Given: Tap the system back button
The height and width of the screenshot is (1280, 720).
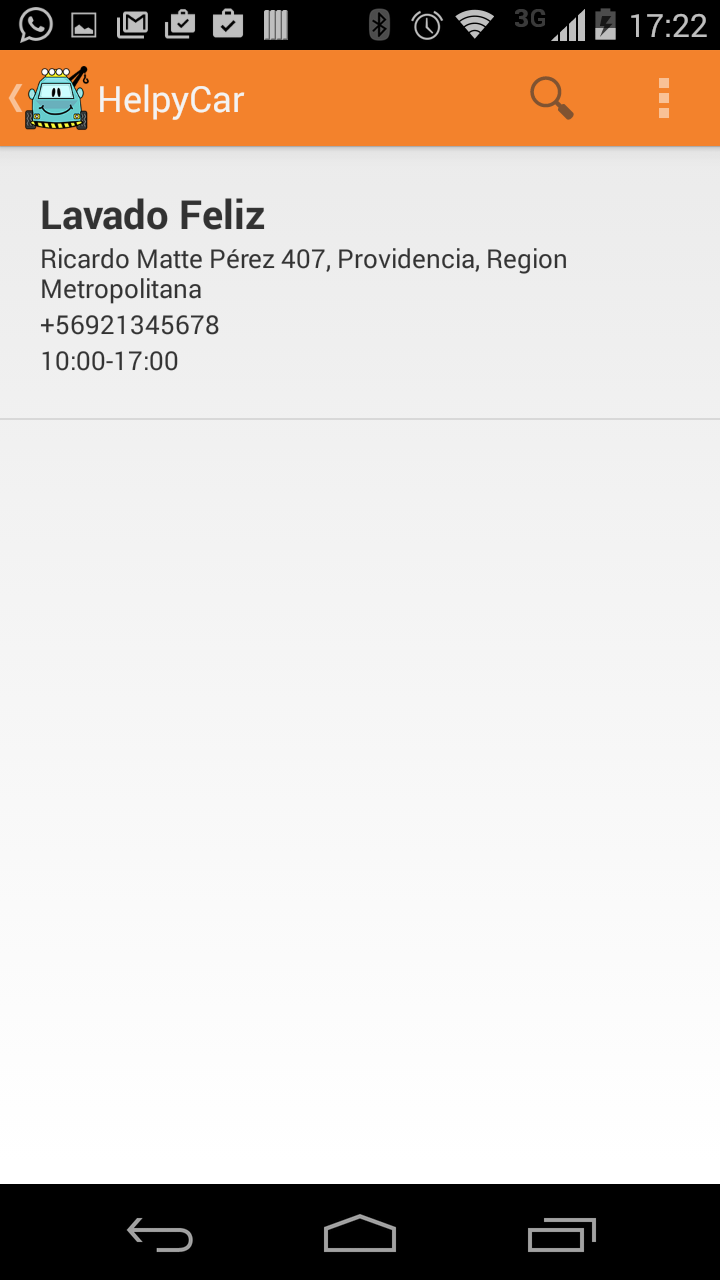Looking at the screenshot, I should [x=160, y=1235].
